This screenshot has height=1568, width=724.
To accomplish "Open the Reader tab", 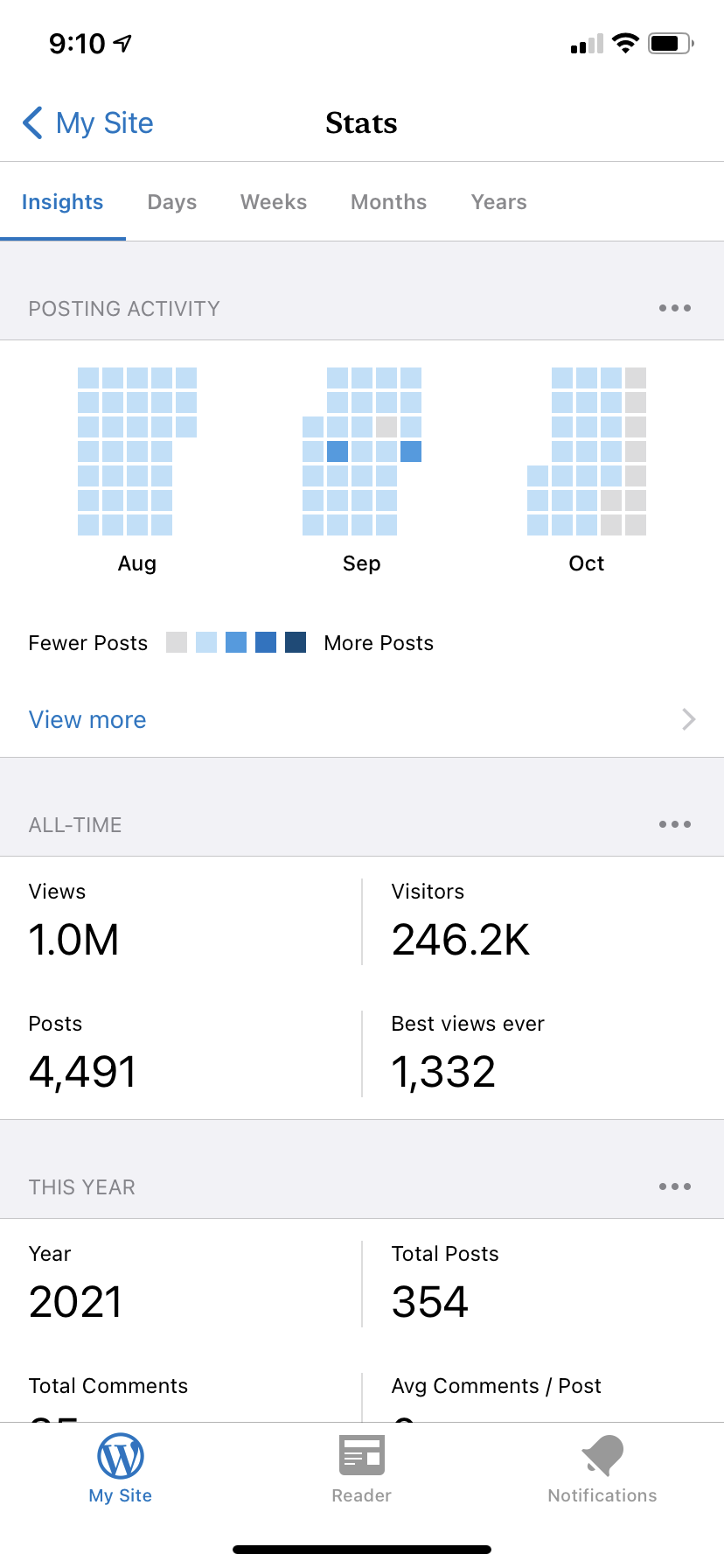I will click(x=361, y=1468).
